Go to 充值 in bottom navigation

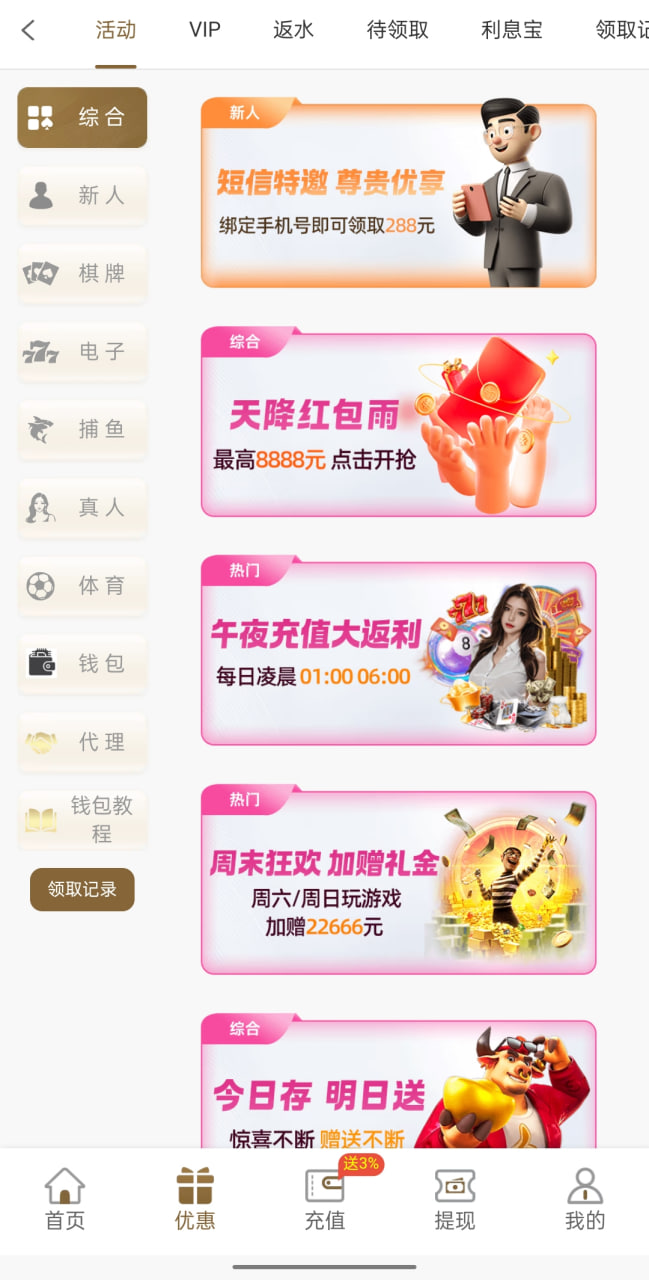(x=325, y=1199)
